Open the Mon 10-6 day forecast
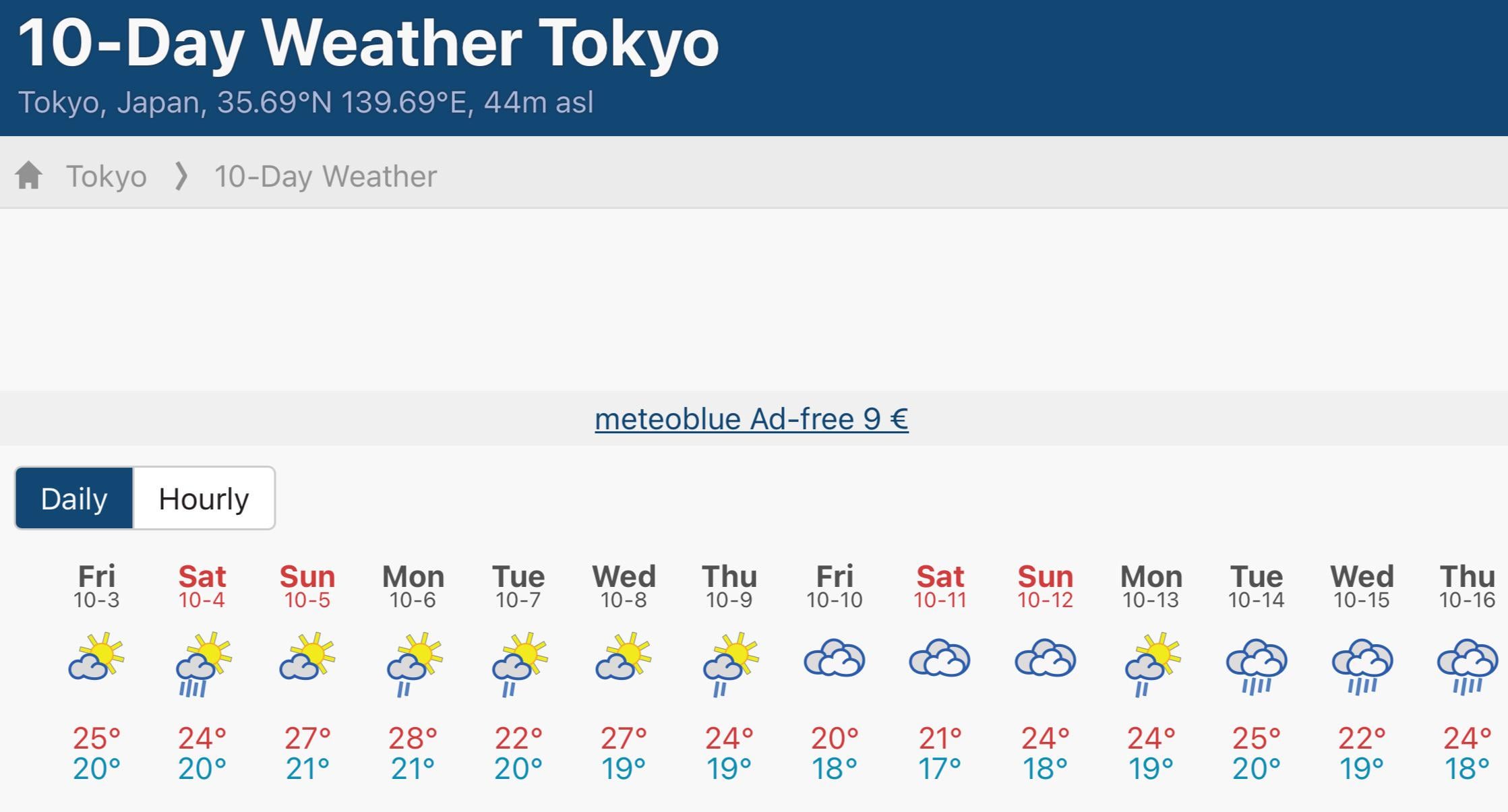 (413, 660)
